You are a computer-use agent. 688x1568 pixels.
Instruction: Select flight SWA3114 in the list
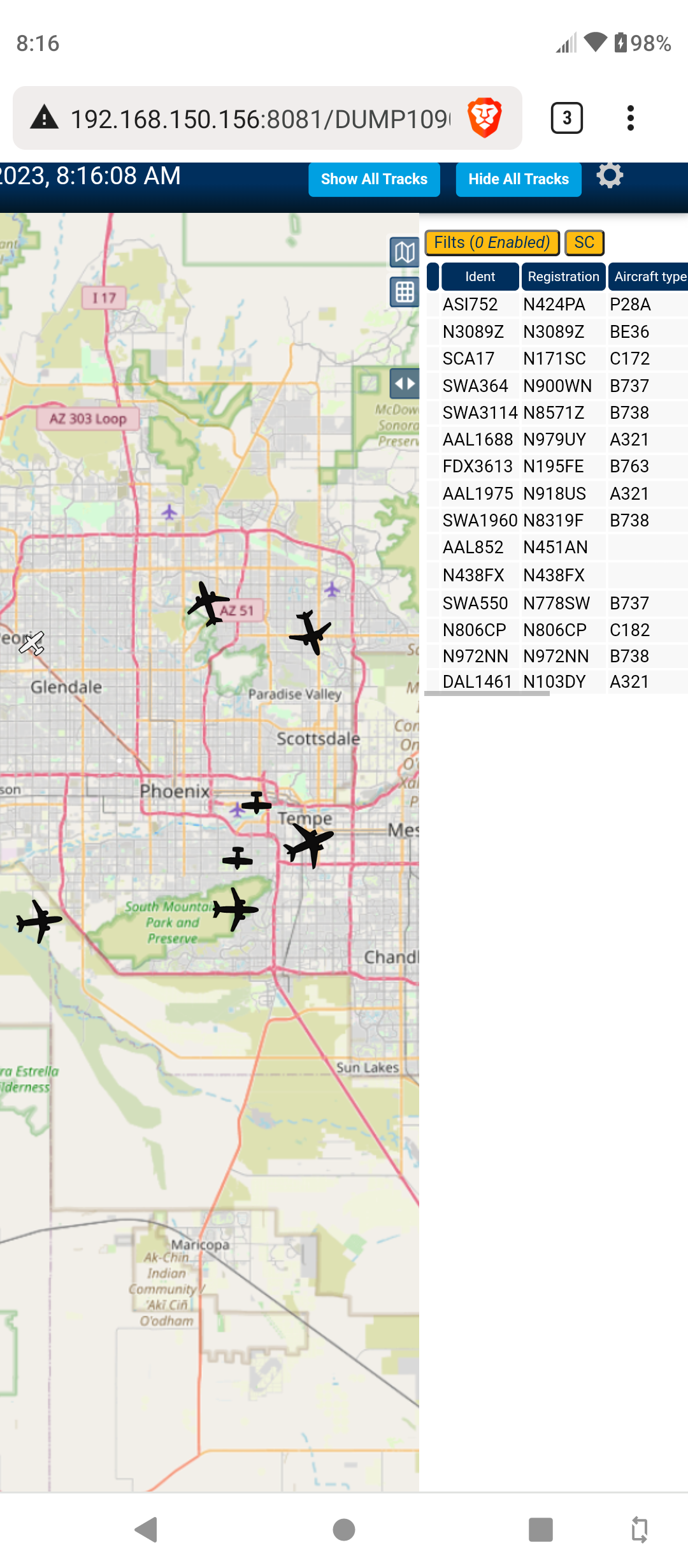click(557, 412)
